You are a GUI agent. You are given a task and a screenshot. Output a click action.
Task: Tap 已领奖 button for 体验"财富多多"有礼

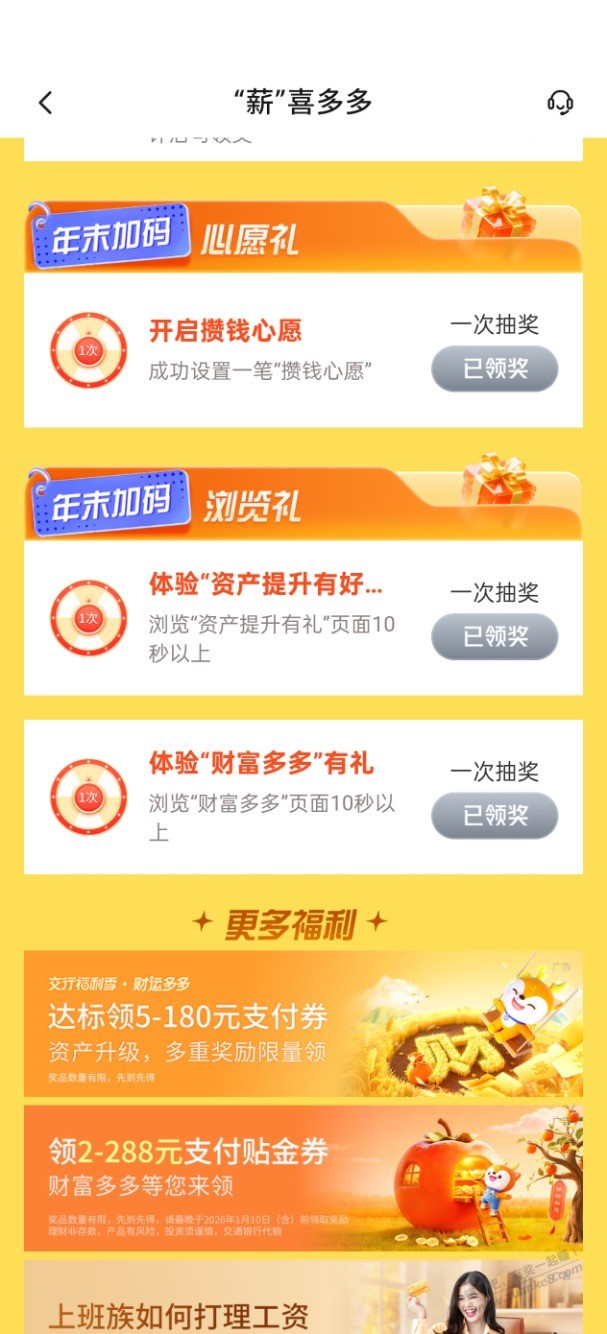(x=494, y=816)
